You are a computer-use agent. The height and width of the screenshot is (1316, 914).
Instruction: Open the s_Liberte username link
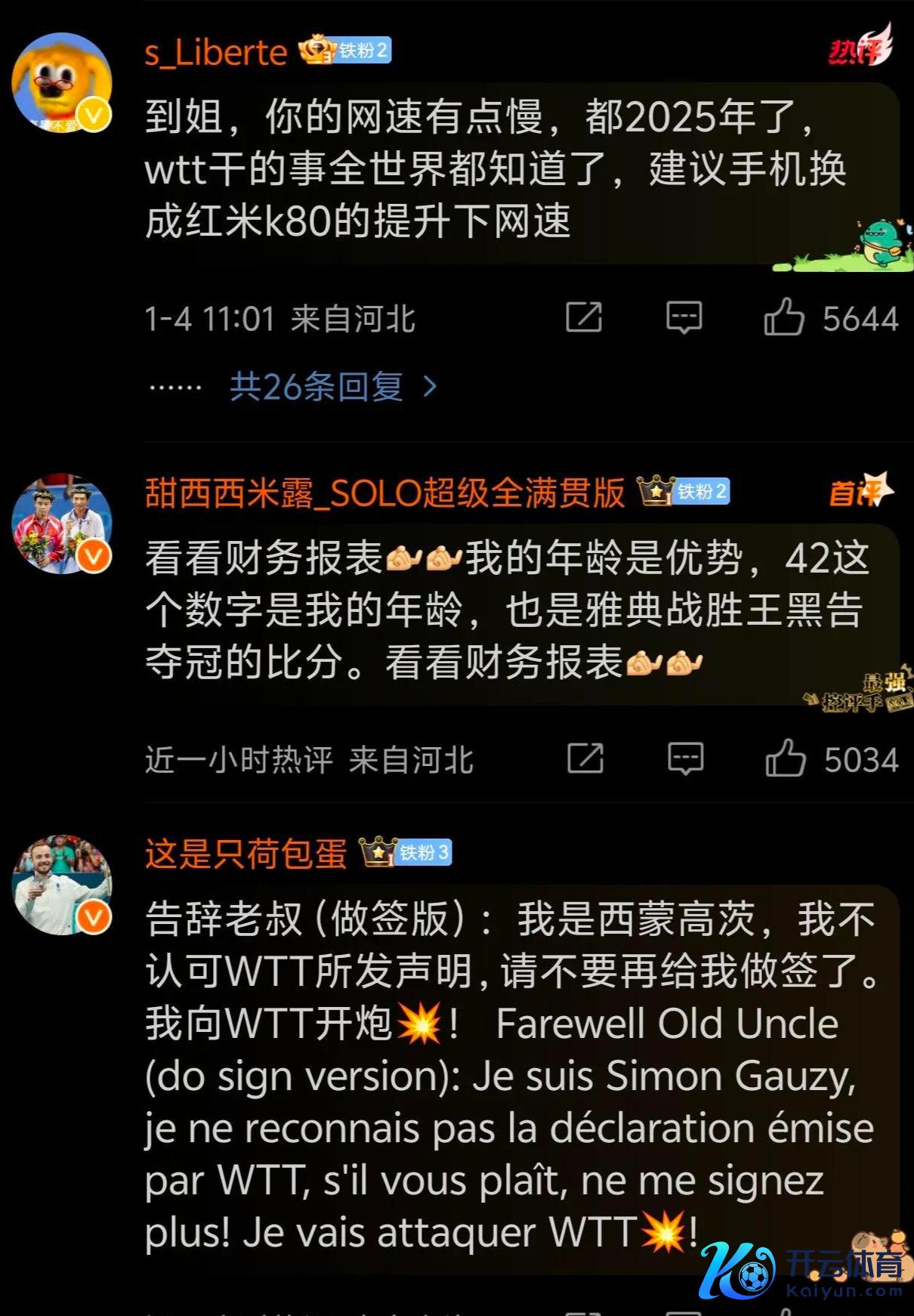pyautogui.click(x=216, y=53)
